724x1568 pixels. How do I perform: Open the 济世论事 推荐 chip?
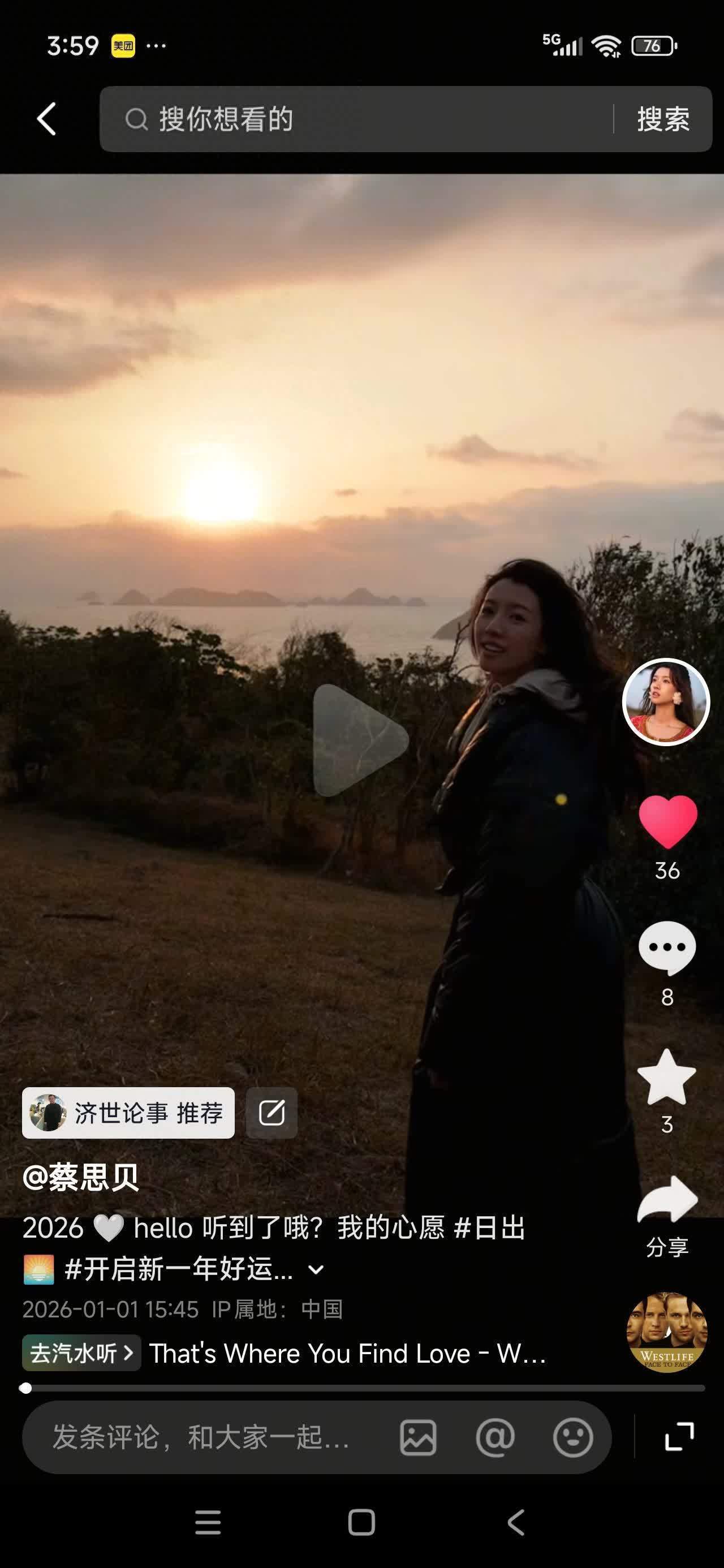click(x=128, y=1113)
